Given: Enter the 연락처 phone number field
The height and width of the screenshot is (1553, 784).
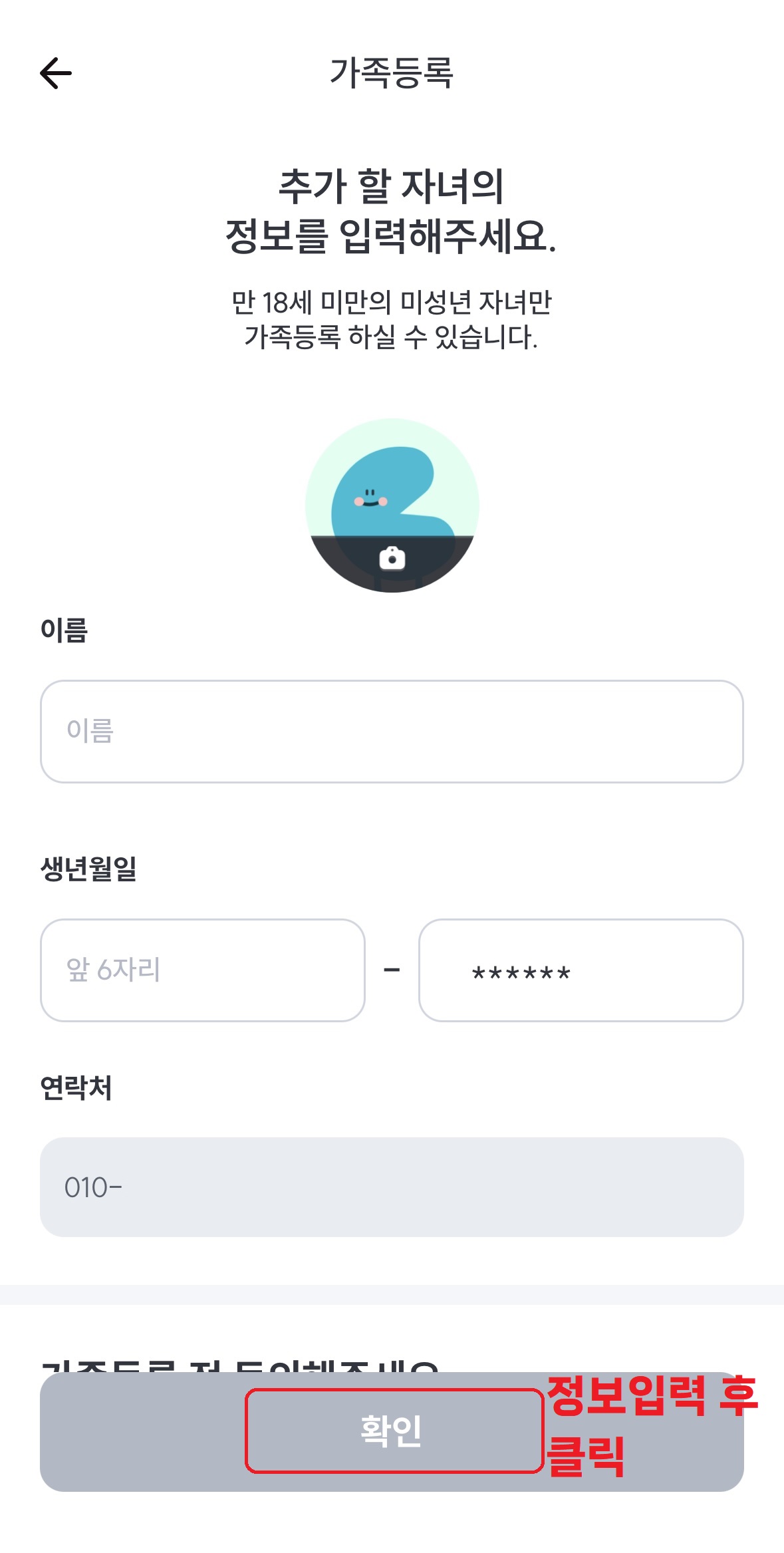Looking at the screenshot, I should point(392,1187).
